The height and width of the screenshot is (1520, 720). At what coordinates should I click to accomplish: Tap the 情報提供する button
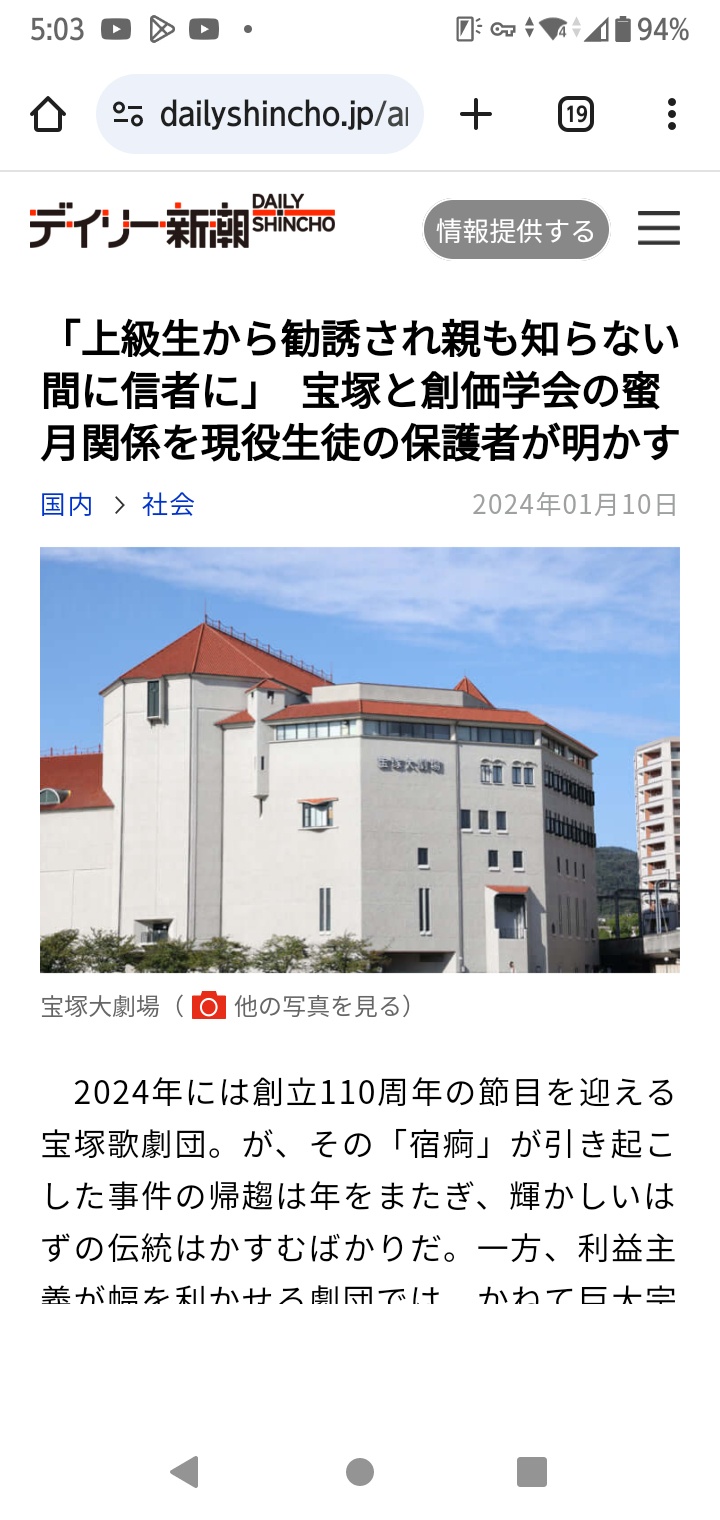point(516,231)
